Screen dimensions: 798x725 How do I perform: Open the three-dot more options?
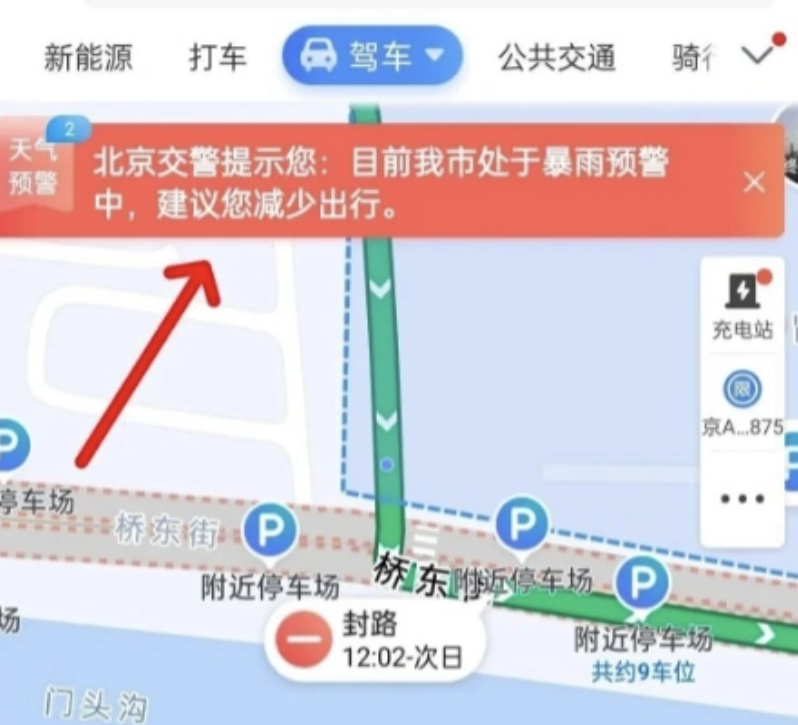click(742, 499)
